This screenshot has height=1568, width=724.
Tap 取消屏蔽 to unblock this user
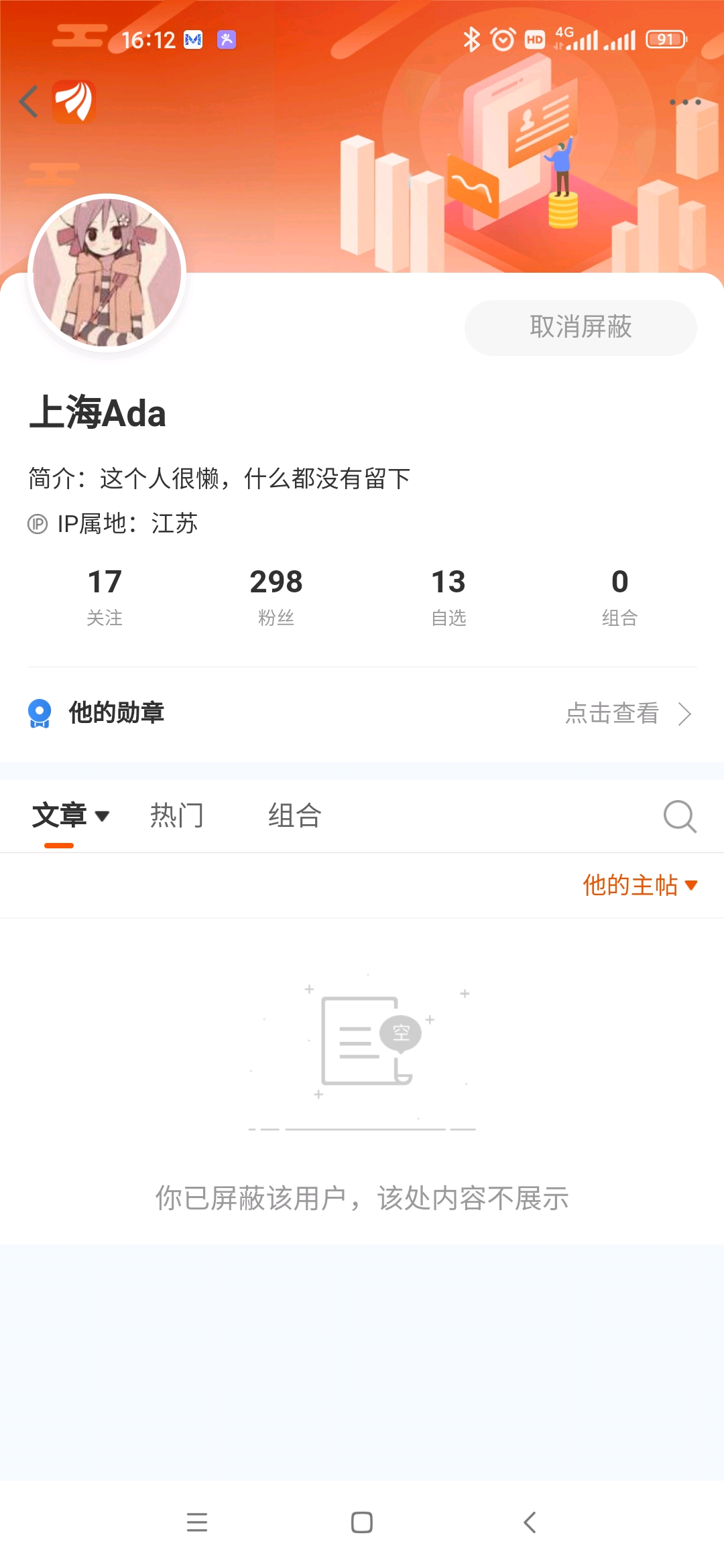(581, 328)
